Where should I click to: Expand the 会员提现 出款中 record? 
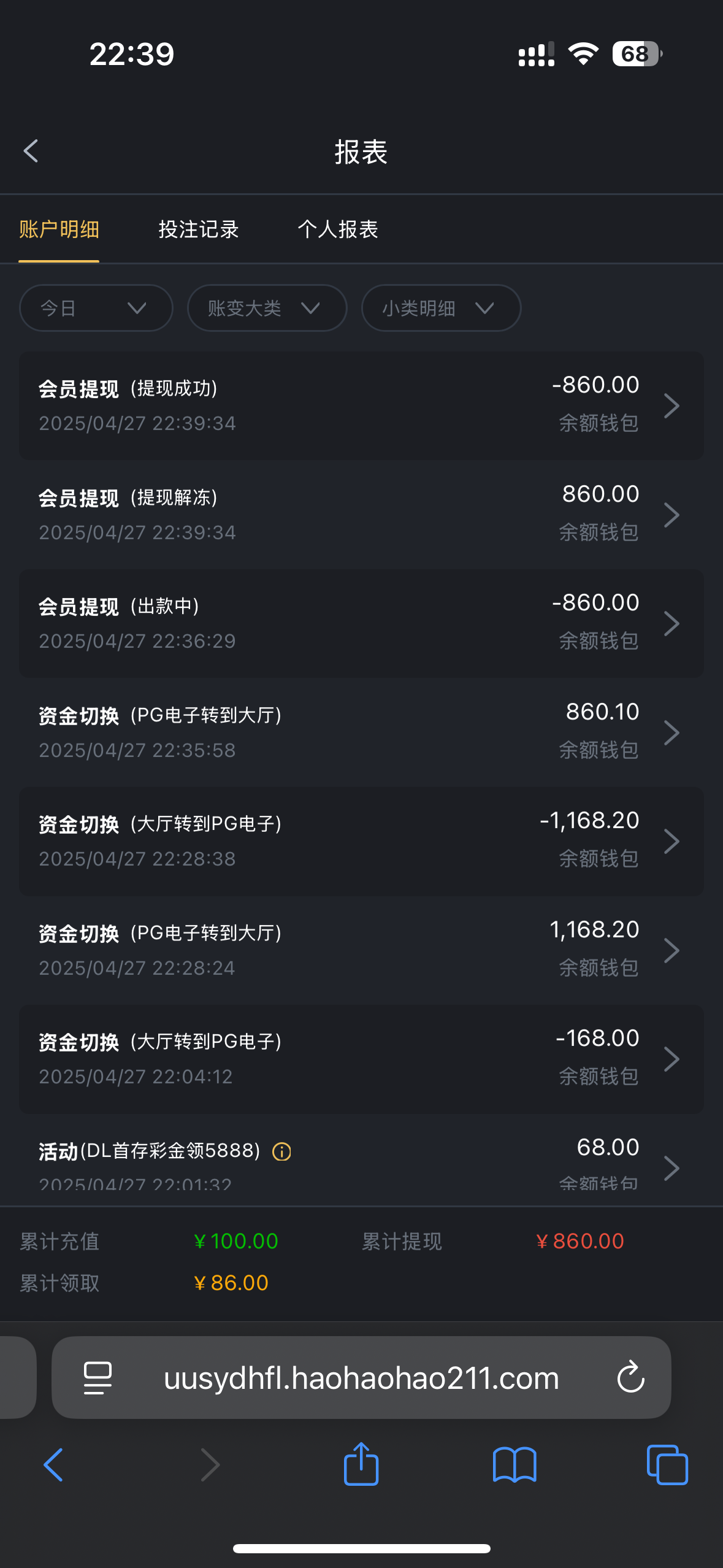(671, 623)
